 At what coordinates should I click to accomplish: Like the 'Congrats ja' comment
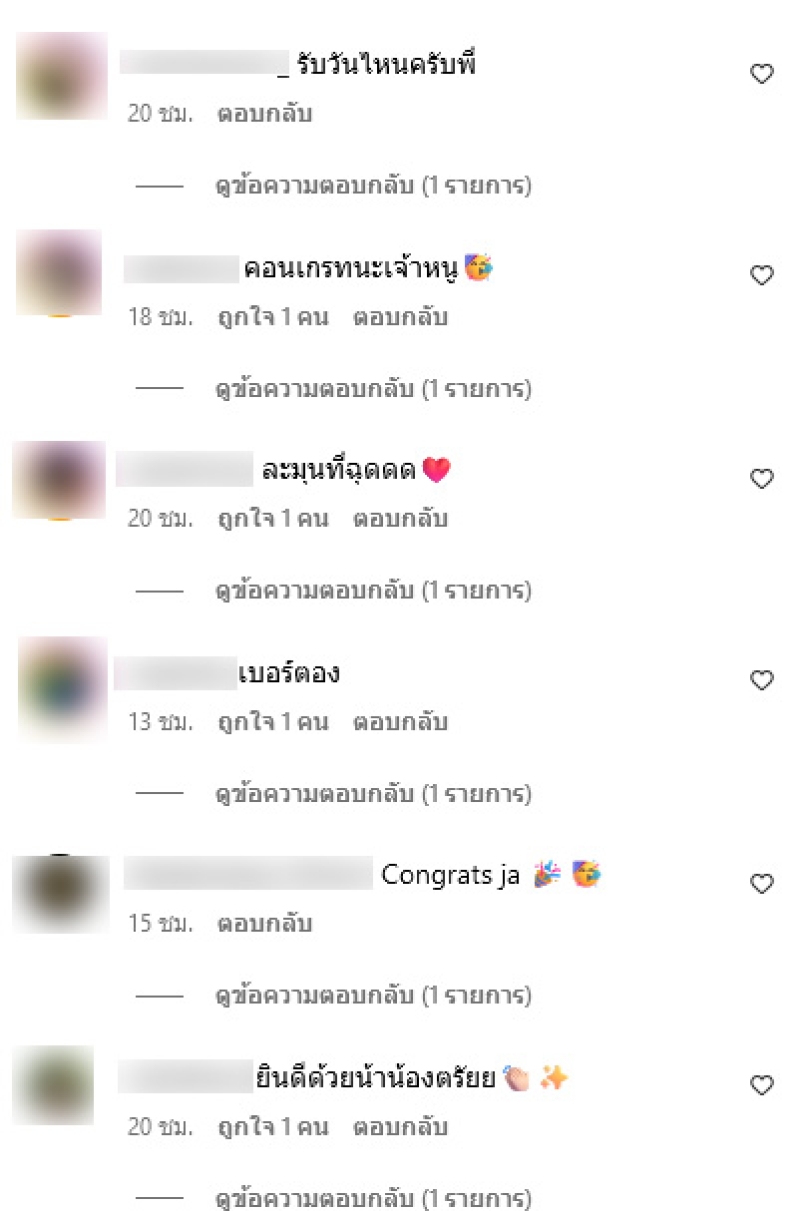tap(762, 883)
